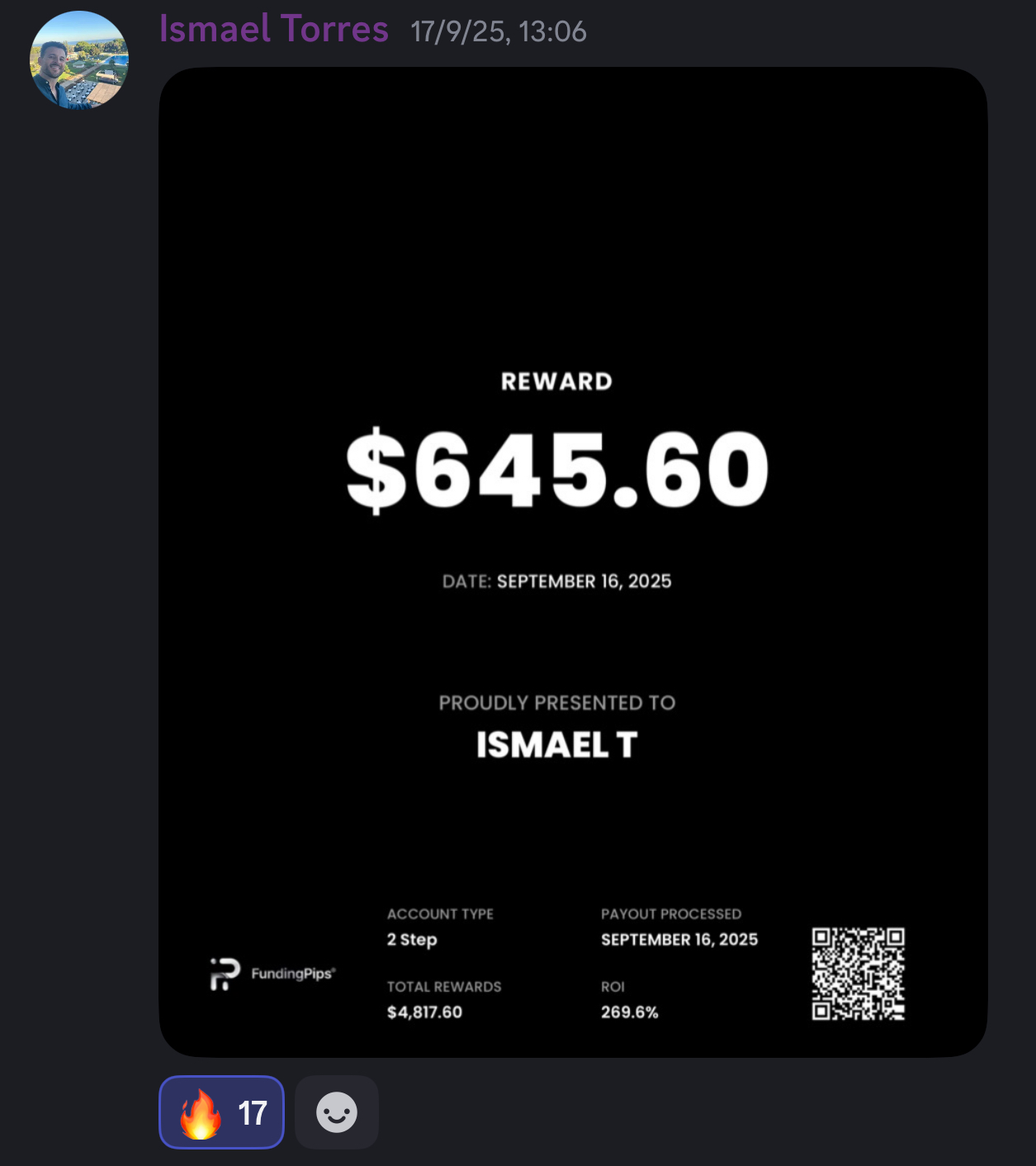Tap the Ismael Torres username
This screenshot has width=1036, height=1166.
273,30
